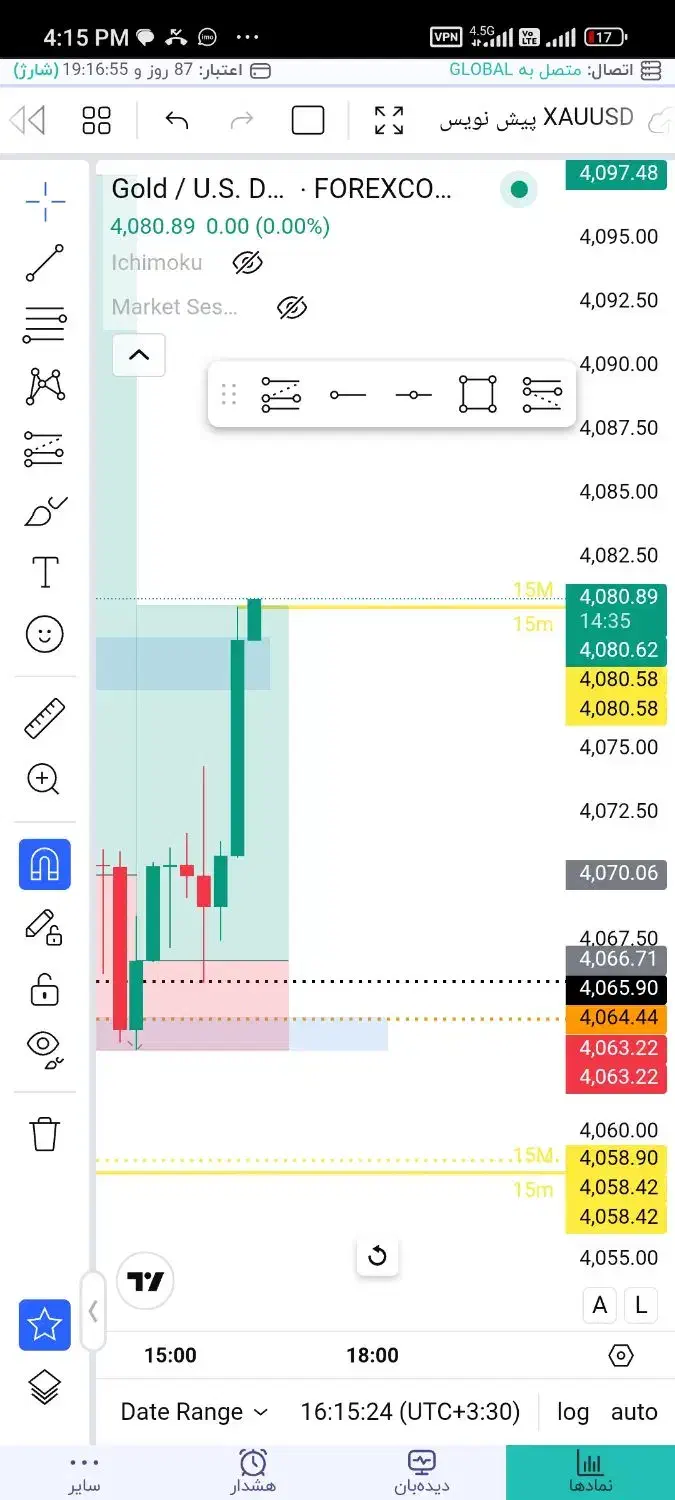The image size is (675, 1500).
Task: Toggle Ichimoku indicator visibility
Action: pyautogui.click(x=247, y=263)
